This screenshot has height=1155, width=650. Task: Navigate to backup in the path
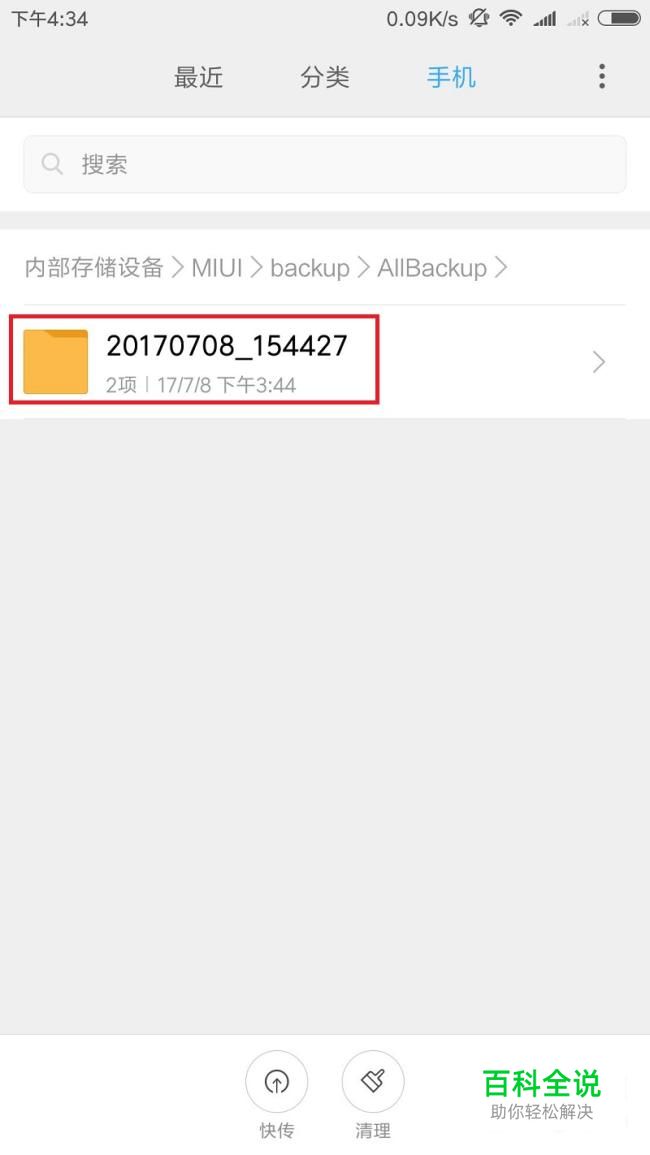click(x=310, y=267)
